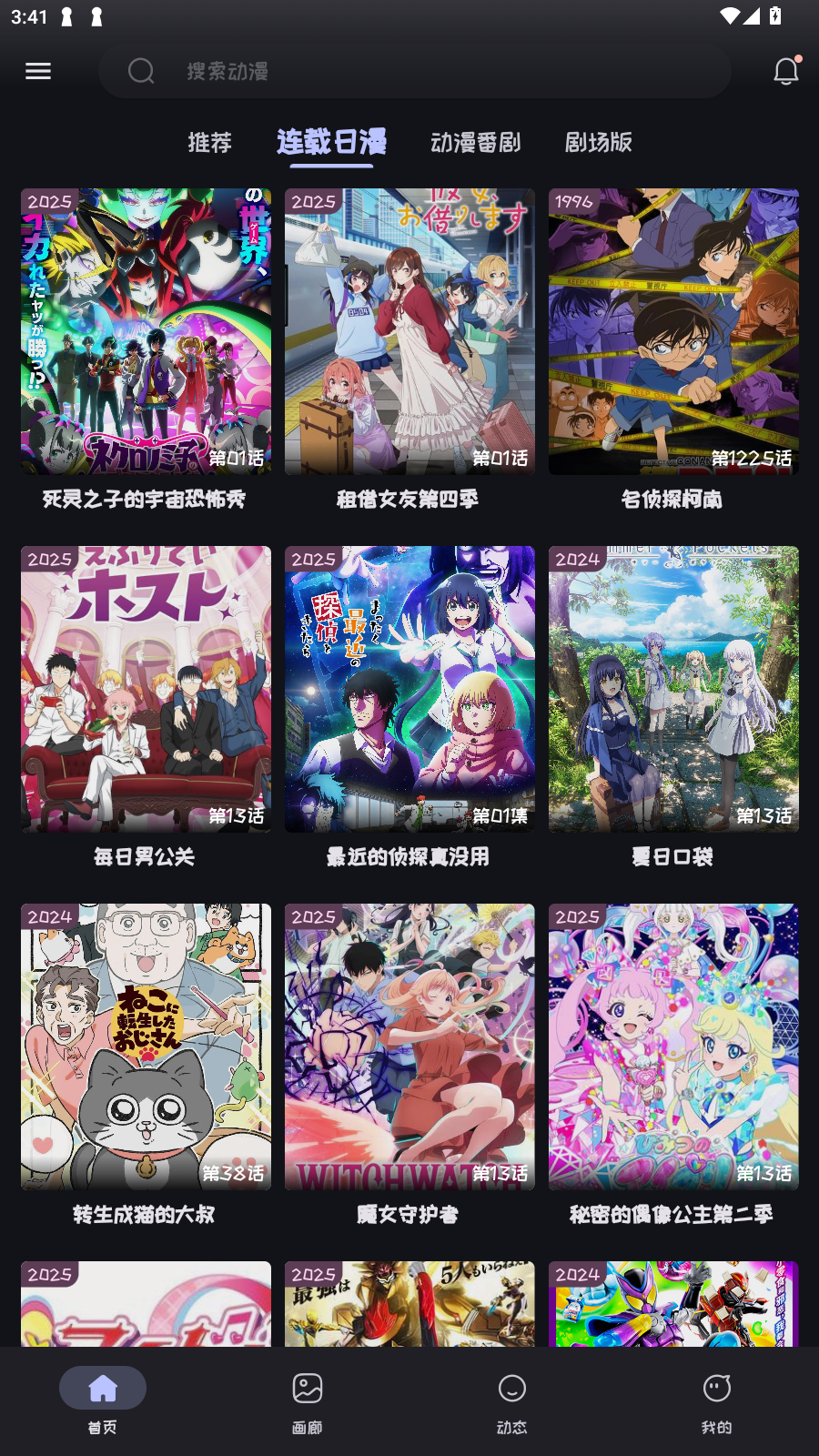
Task: Open the 我的 profile tab
Action: (716, 1401)
